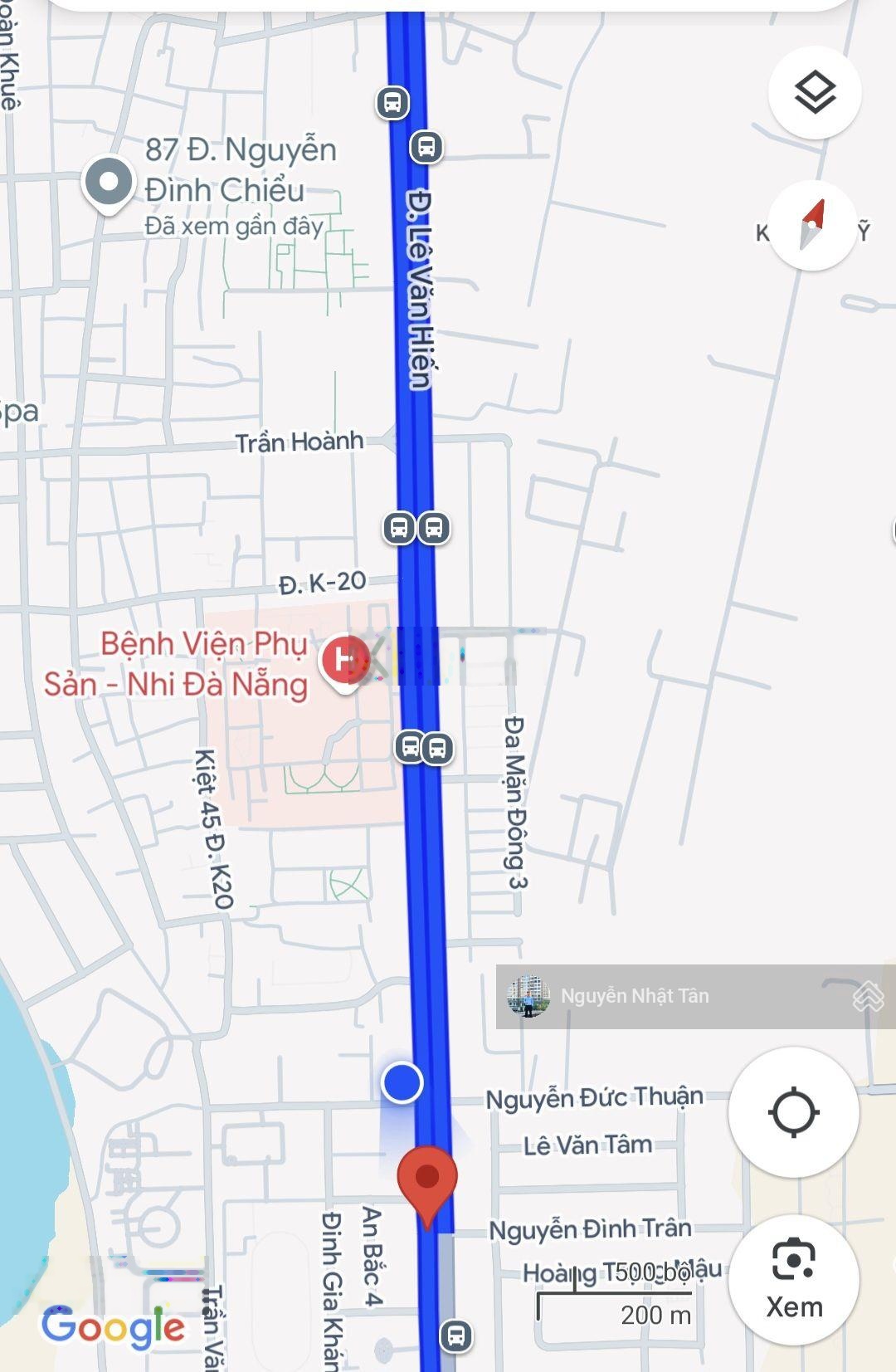Open recently viewed 87 Đ. Nguyễn Đình Chiểu pin

109,182
